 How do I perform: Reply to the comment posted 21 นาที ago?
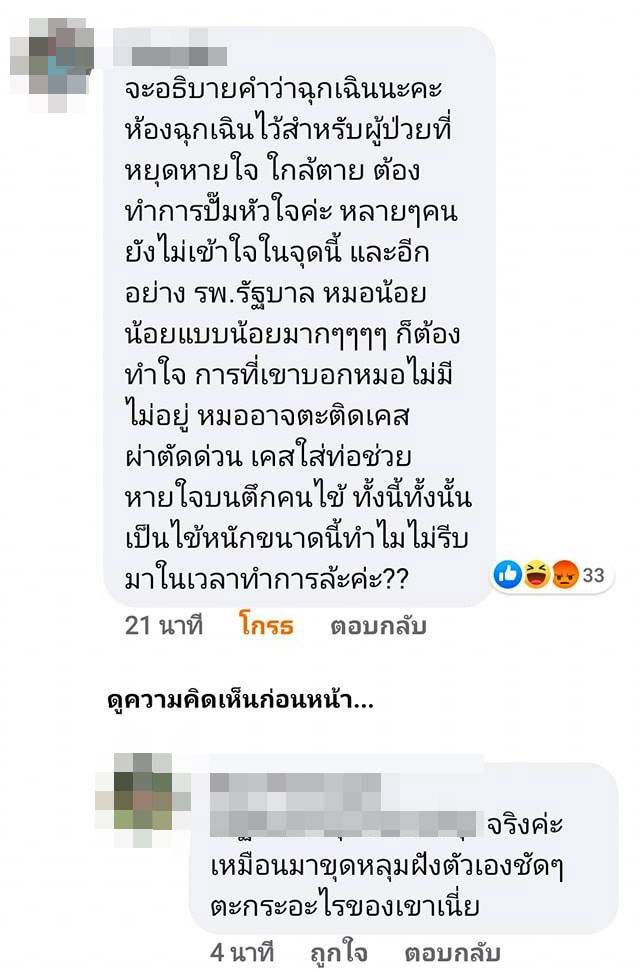click(x=378, y=627)
